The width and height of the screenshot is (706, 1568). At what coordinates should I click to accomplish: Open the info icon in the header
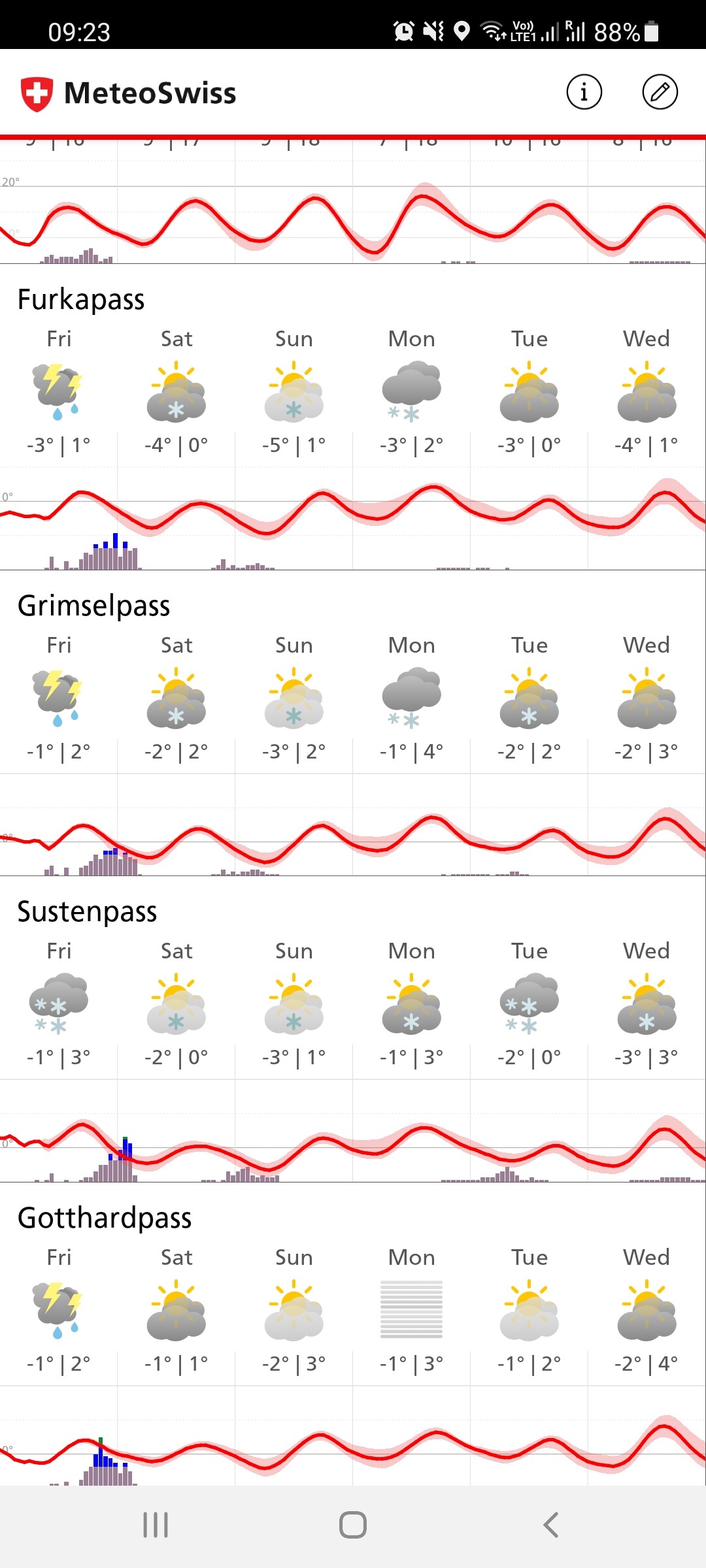[x=584, y=92]
